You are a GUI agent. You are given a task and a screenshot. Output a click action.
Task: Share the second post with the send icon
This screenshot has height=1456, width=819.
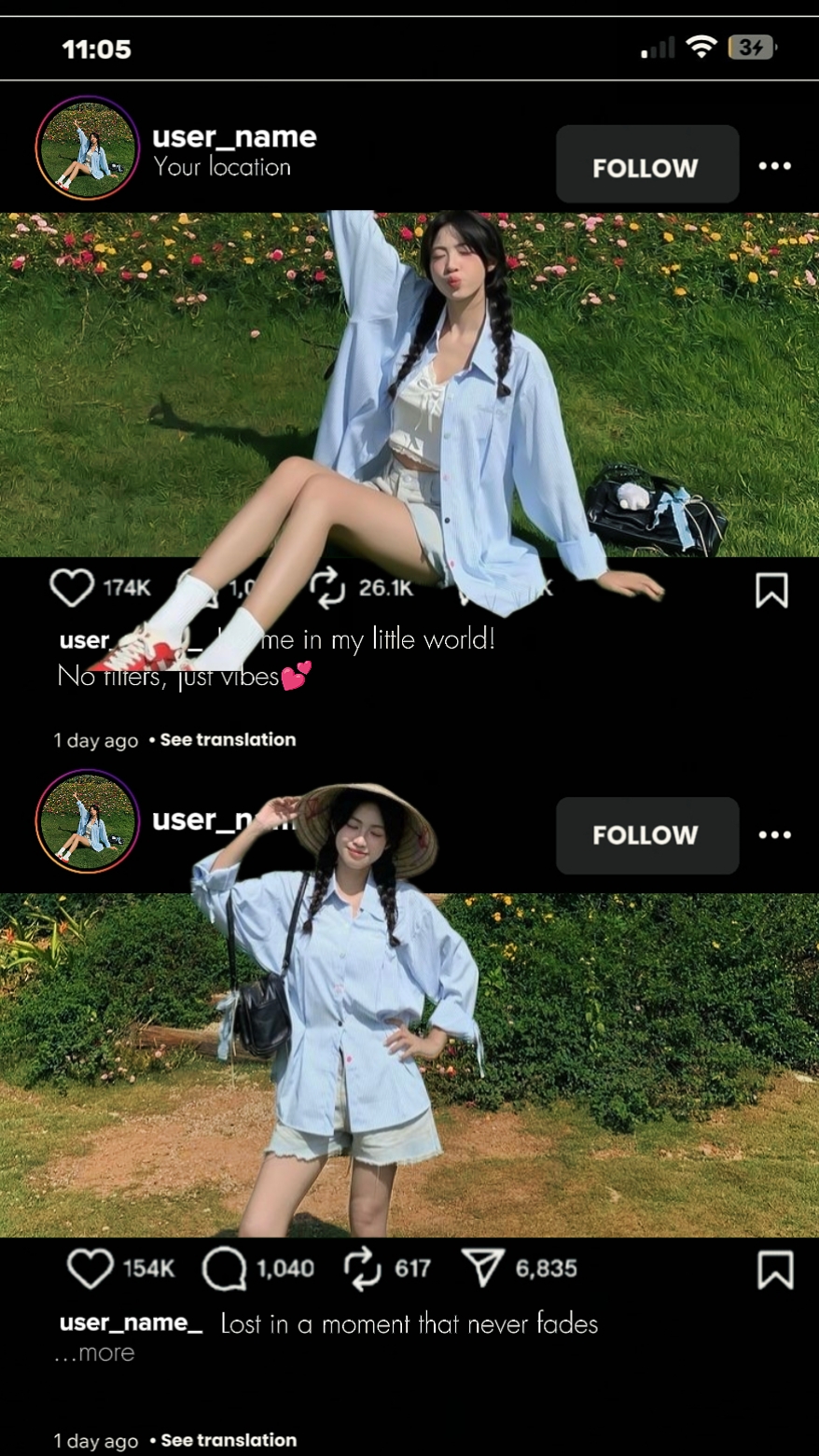click(x=483, y=1268)
